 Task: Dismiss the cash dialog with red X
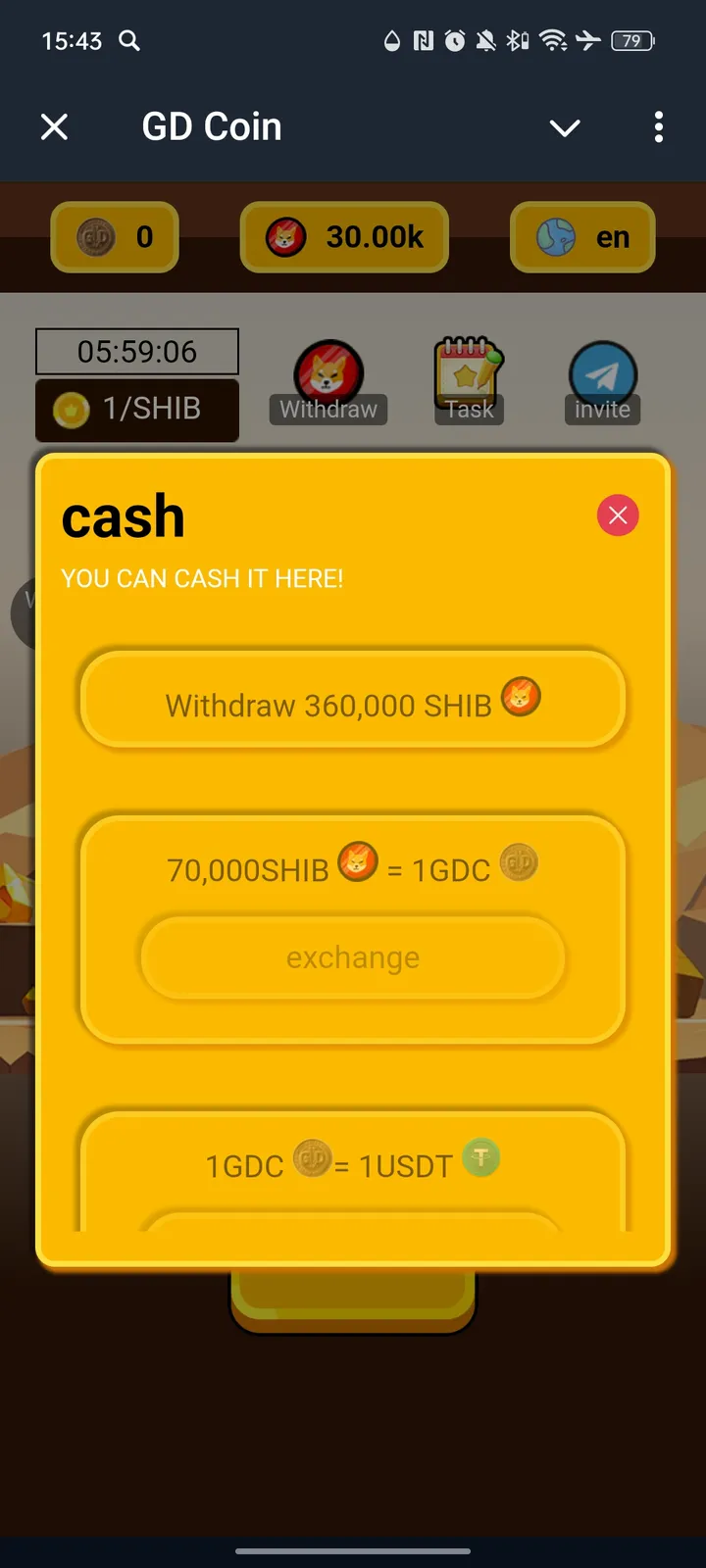click(618, 515)
